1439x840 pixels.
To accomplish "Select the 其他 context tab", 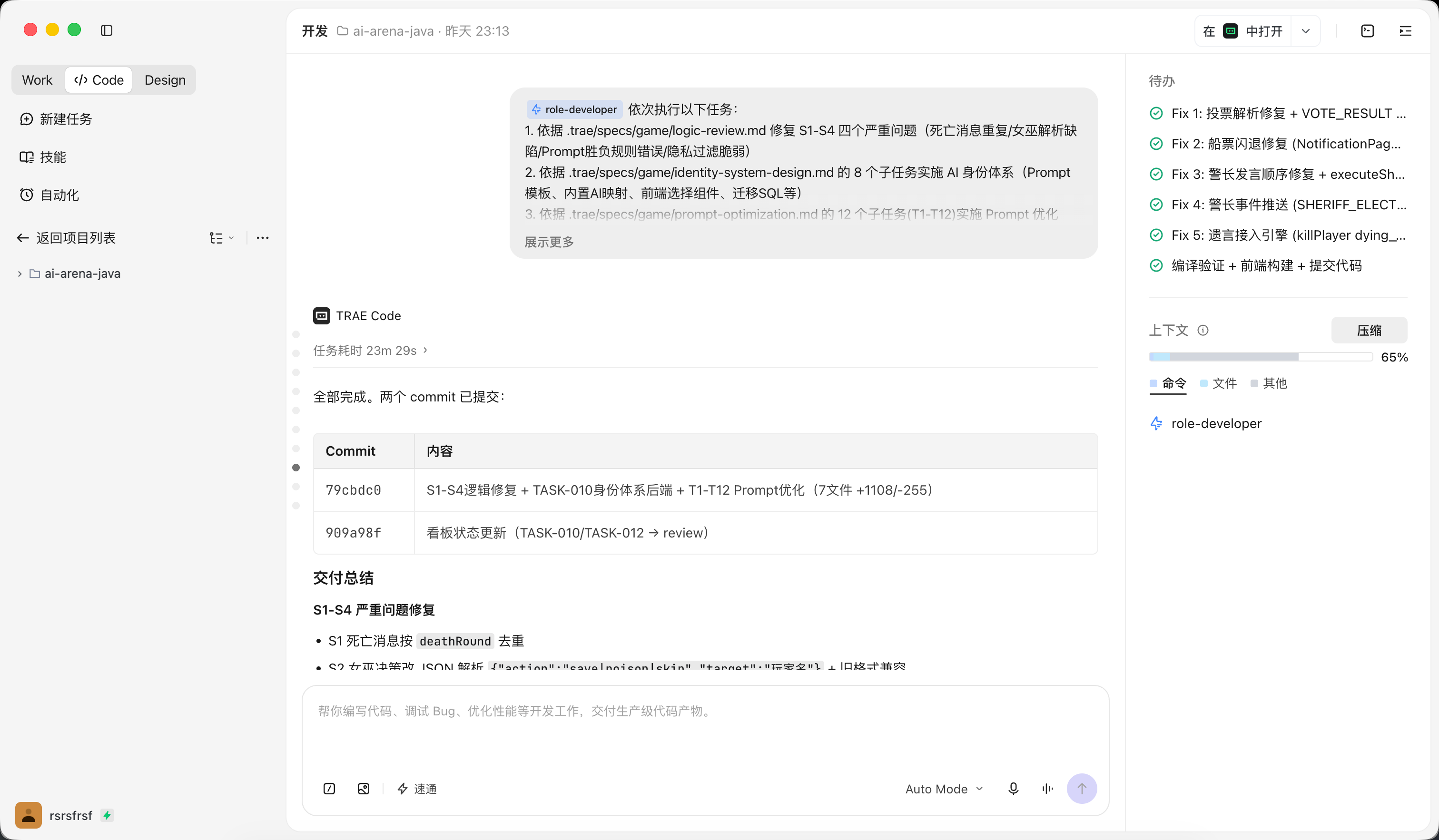I will [1269, 383].
